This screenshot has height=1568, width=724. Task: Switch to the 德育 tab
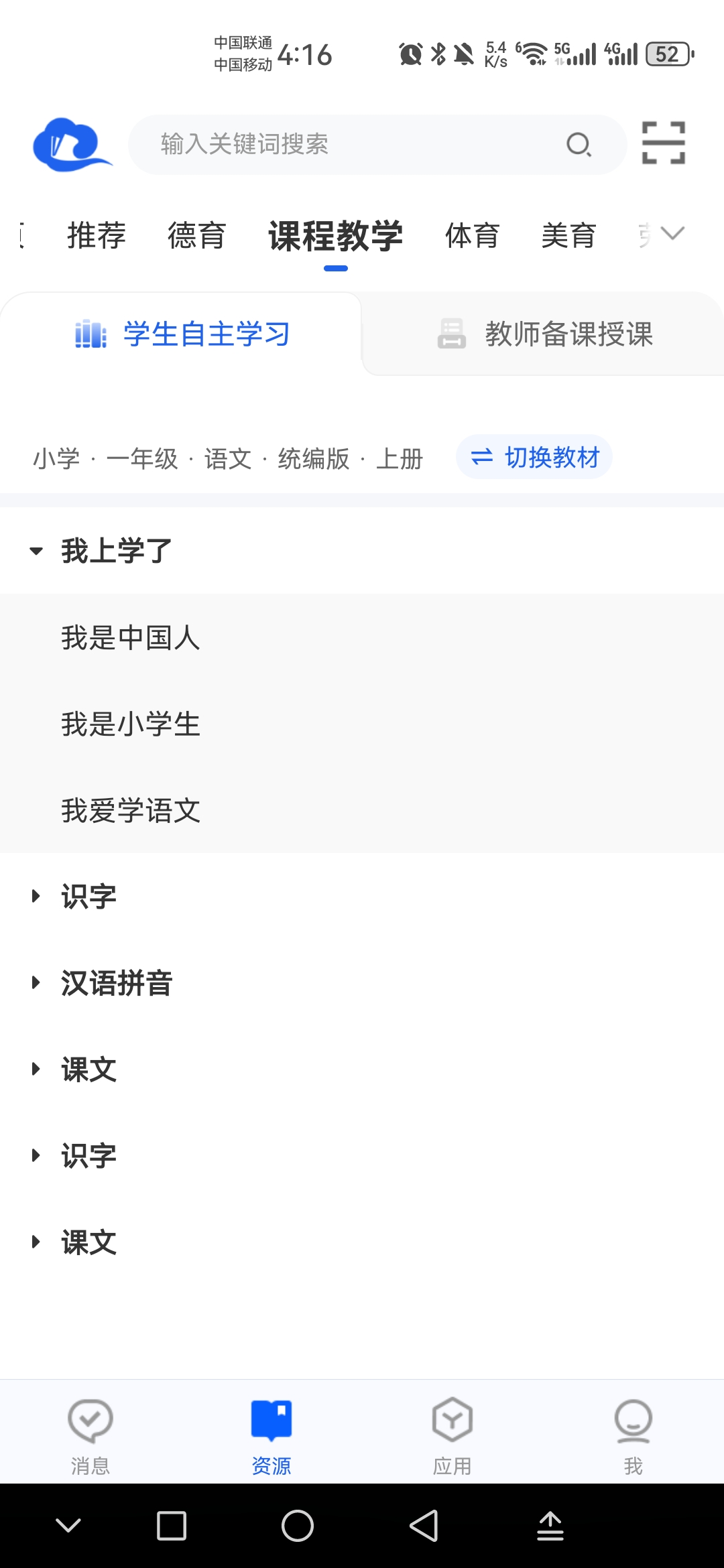(x=196, y=236)
